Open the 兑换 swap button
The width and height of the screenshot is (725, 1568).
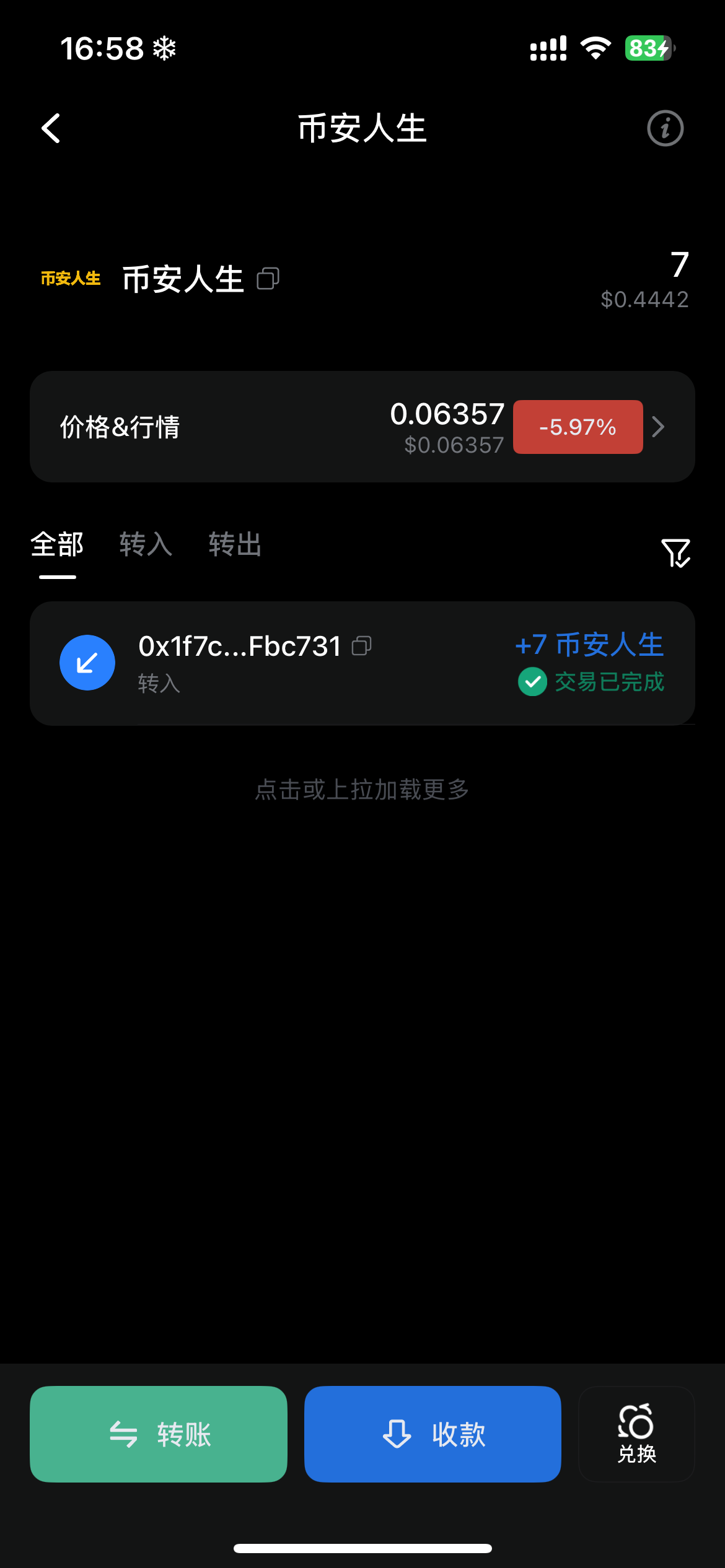636,1434
